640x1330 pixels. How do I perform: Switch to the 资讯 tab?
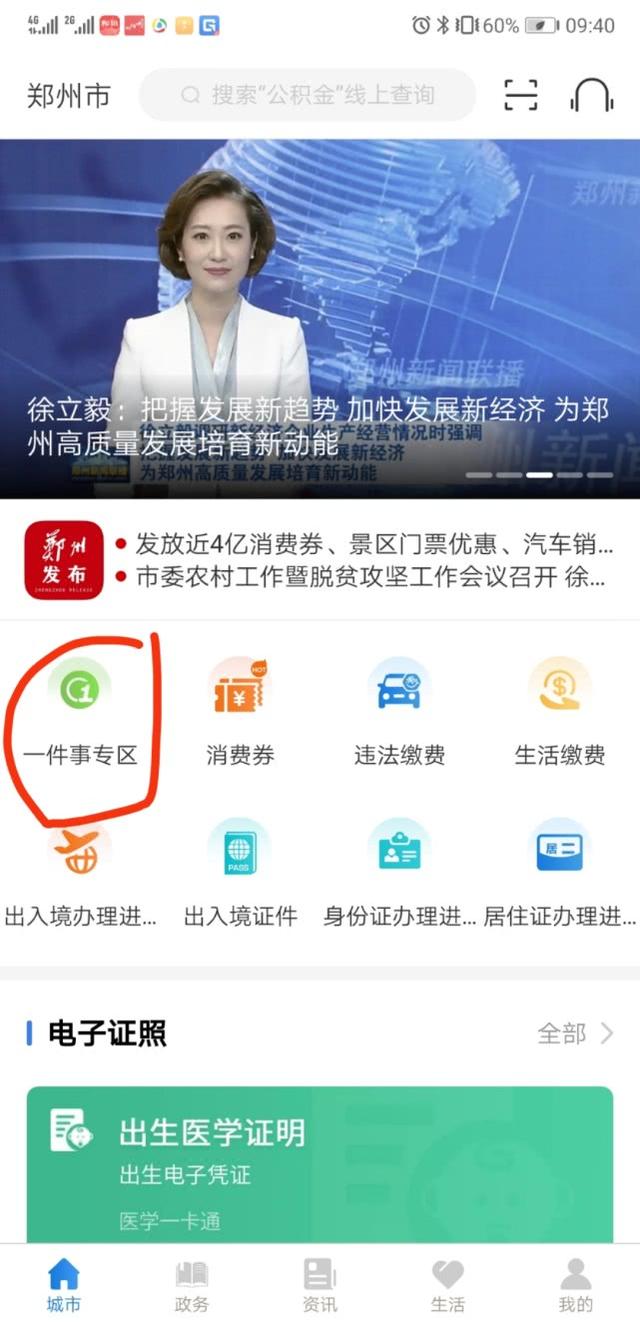pyautogui.click(x=320, y=1285)
